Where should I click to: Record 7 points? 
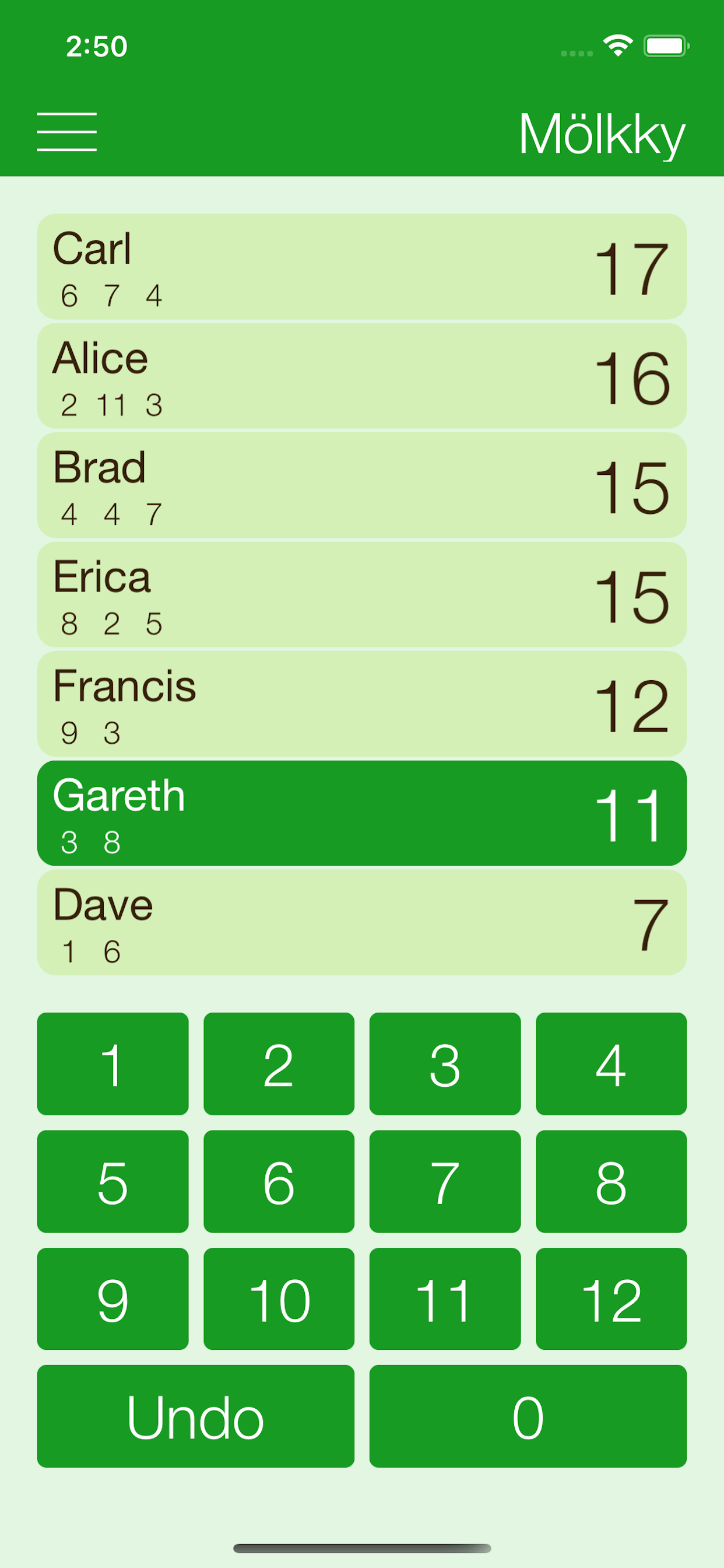tap(445, 1181)
